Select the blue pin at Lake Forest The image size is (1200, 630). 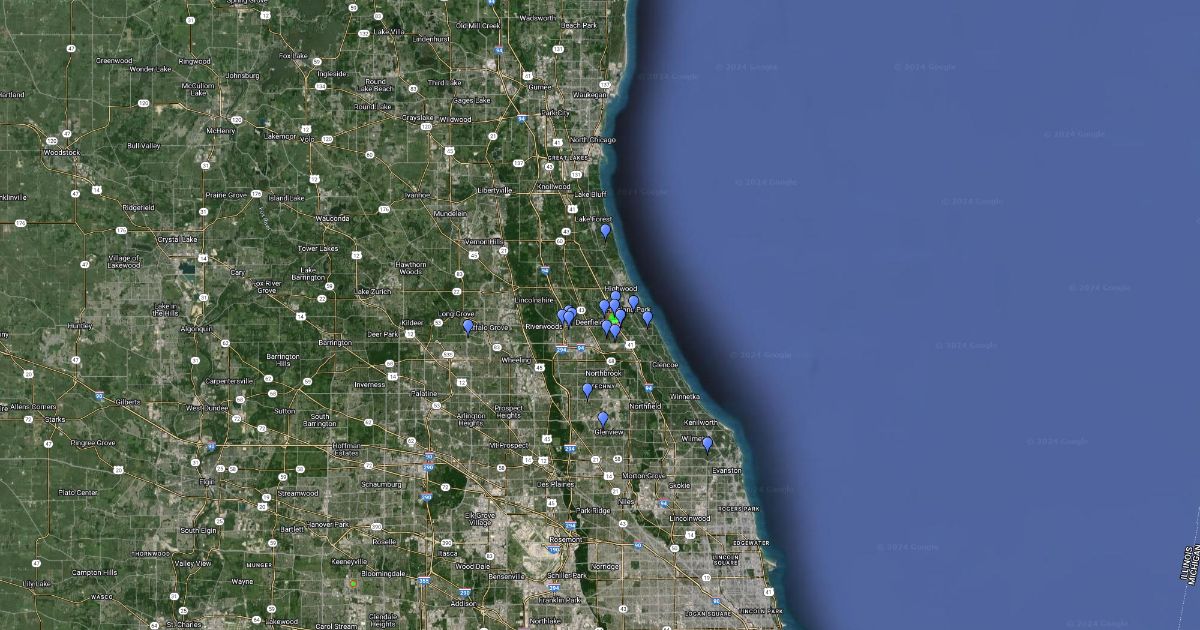pyautogui.click(x=605, y=230)
